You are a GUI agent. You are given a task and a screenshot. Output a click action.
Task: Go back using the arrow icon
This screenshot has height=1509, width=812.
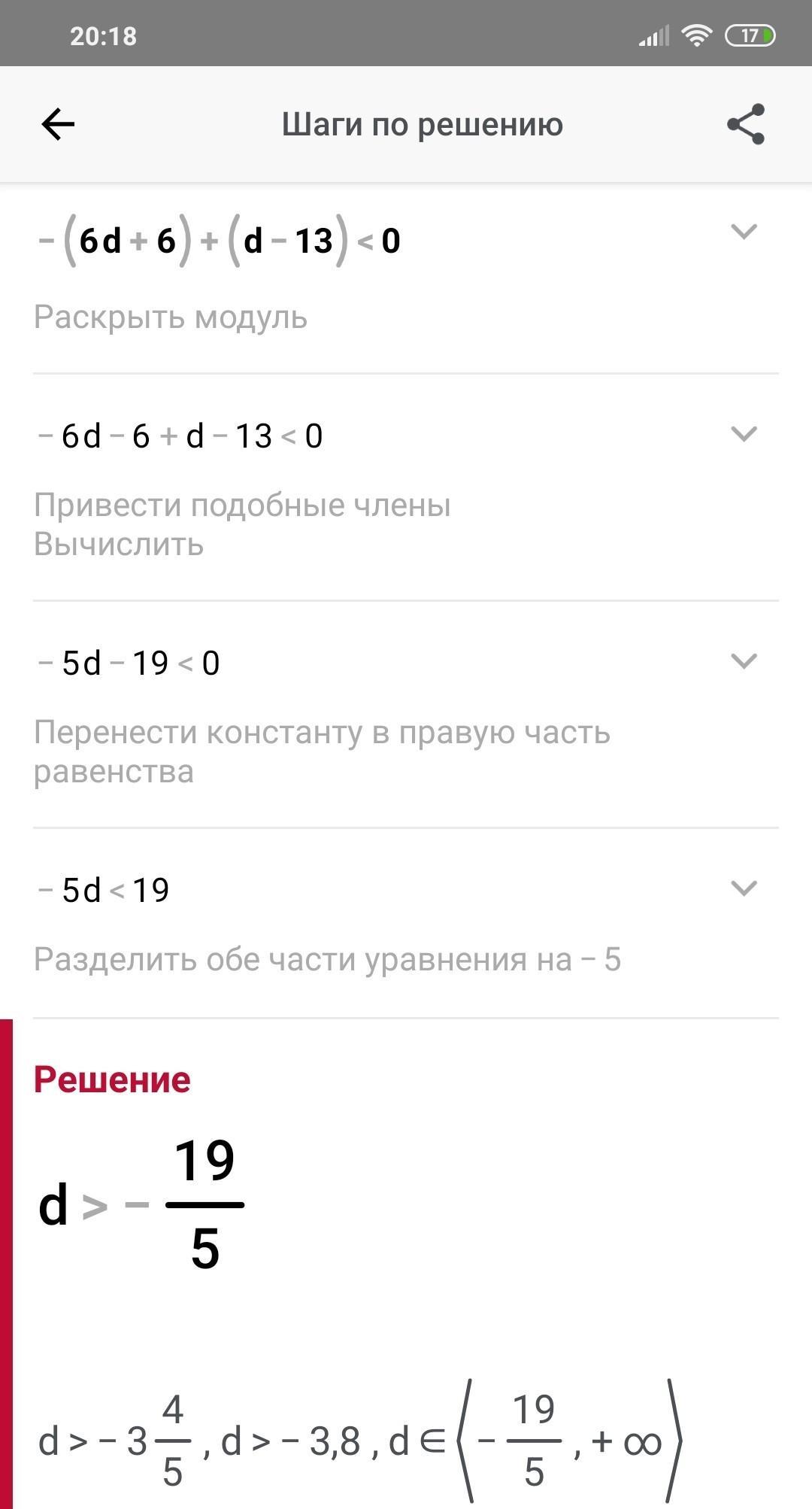point(58,124)
